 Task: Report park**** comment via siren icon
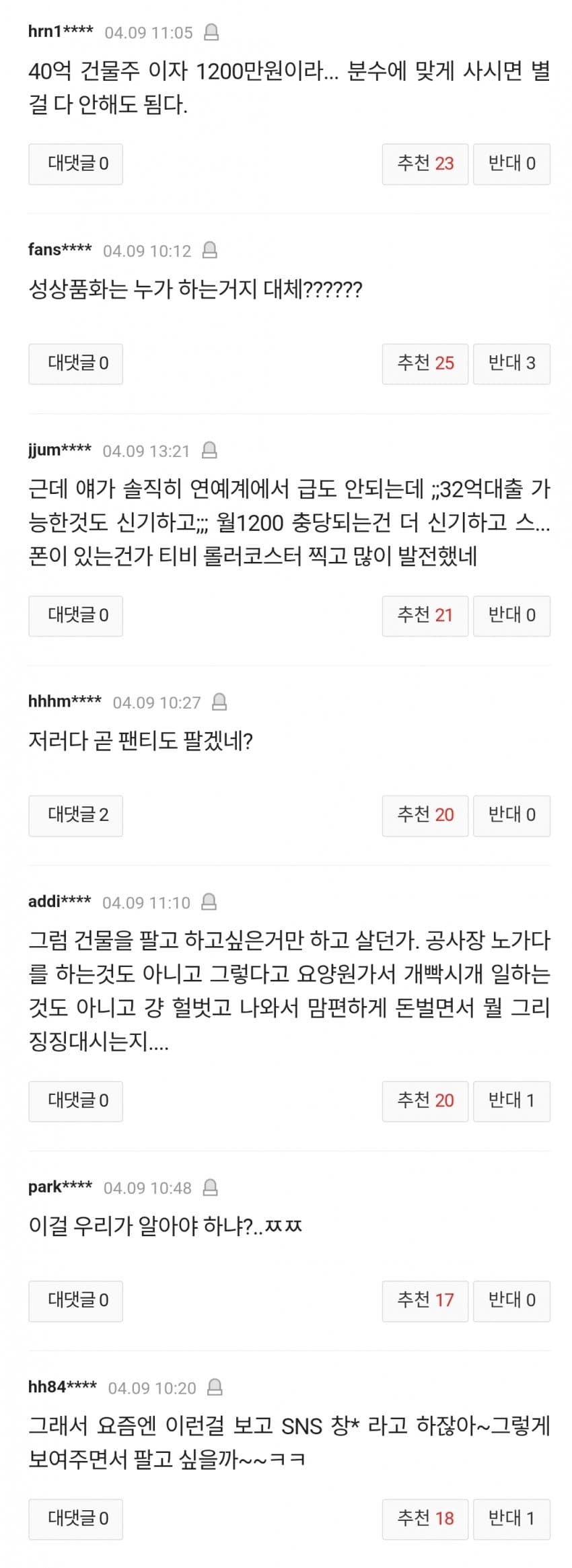[x=210, y=1187]
